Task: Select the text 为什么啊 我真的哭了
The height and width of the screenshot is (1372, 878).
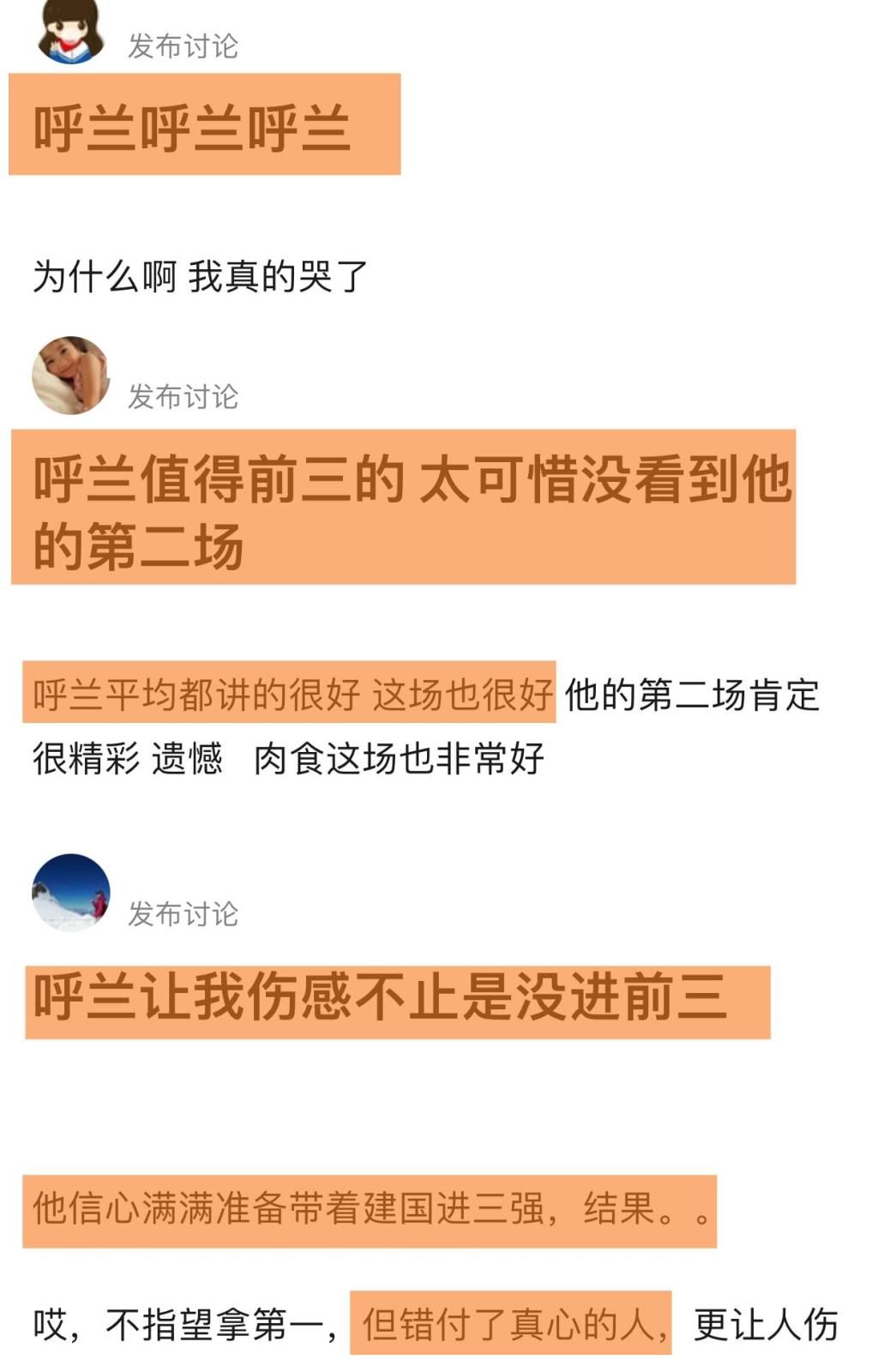Action: click(197, 273)
